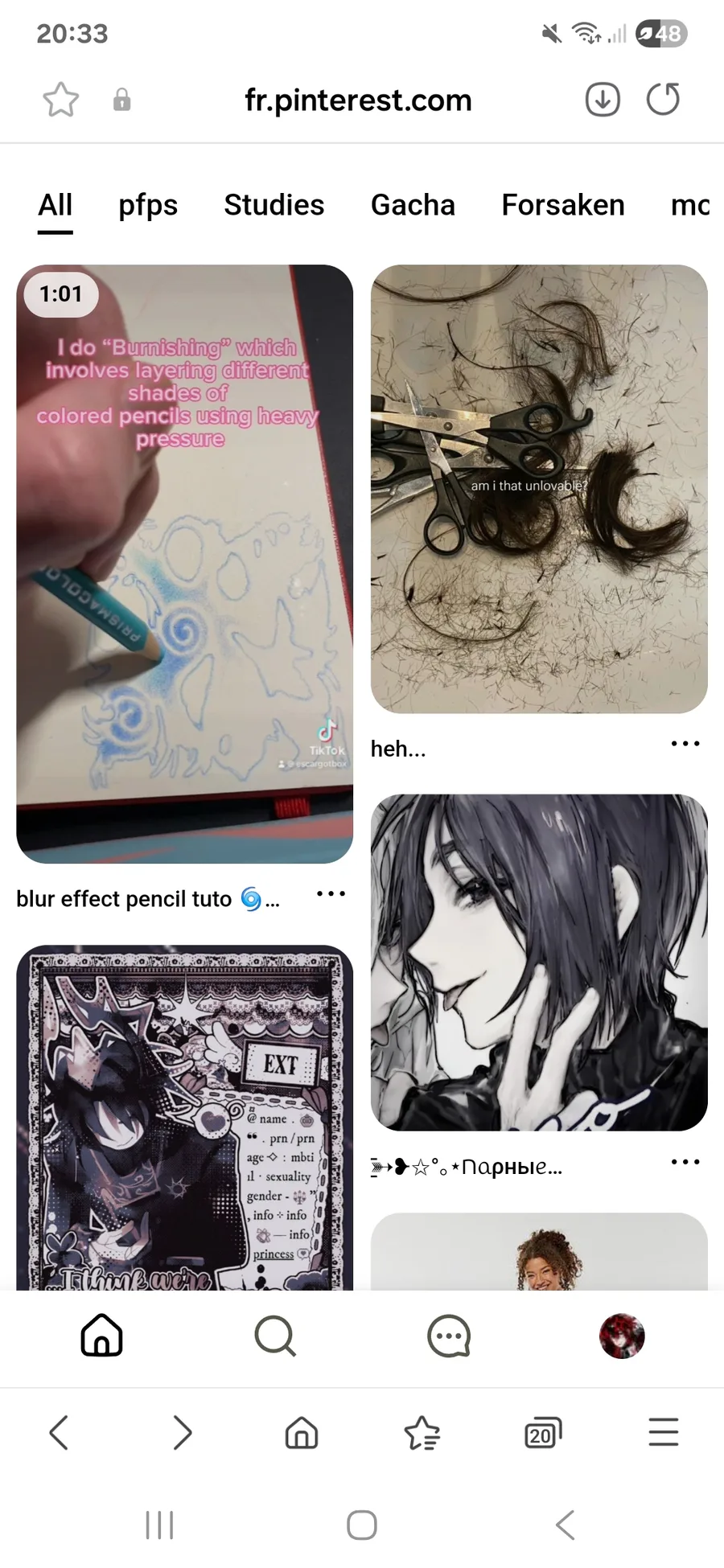Open Pinterest search
Viewport: 724px width, 1568px height.
pyautogui.click(x=275, y=1336)
